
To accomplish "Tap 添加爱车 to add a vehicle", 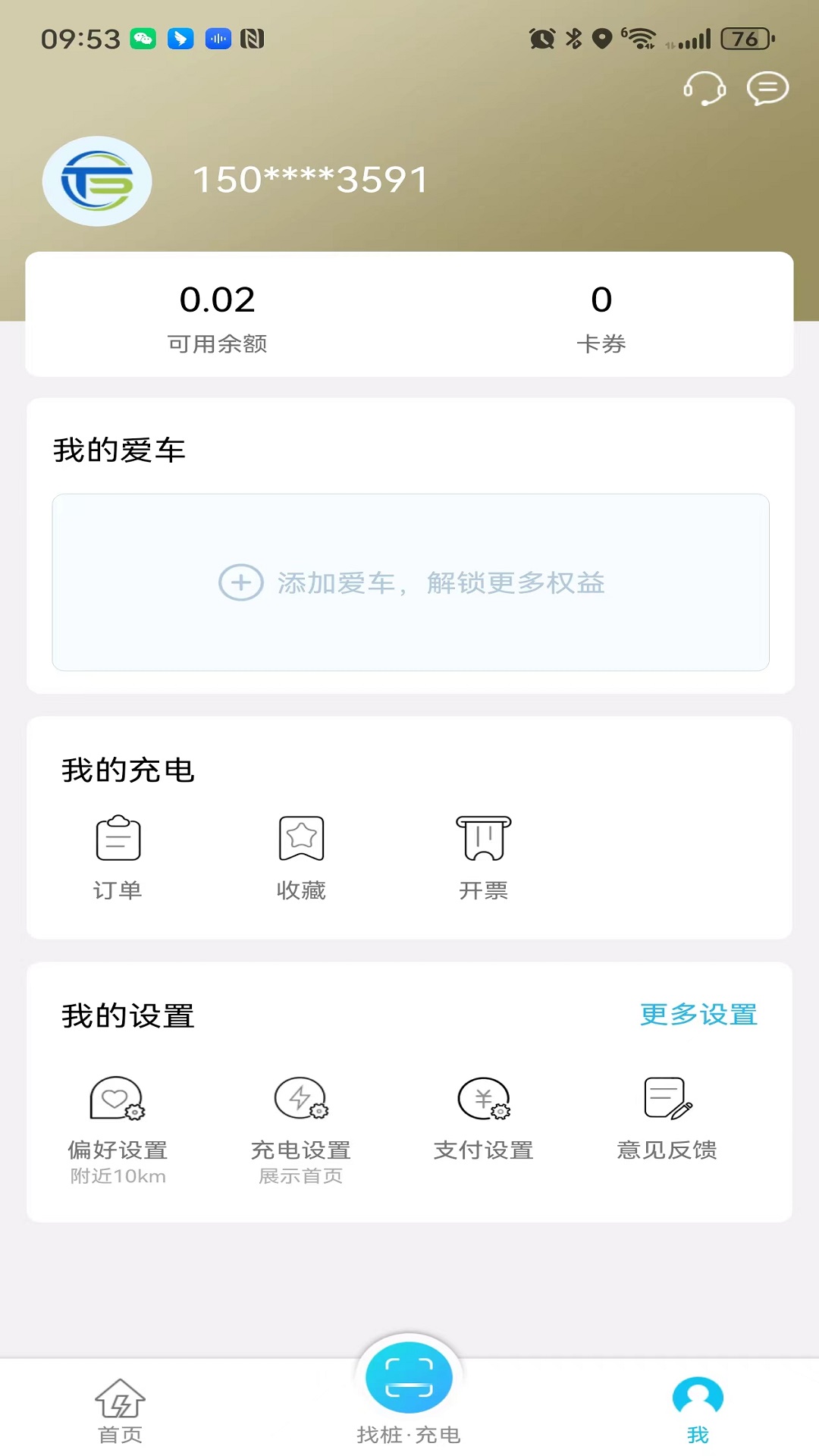I will [x=409, y=582].
